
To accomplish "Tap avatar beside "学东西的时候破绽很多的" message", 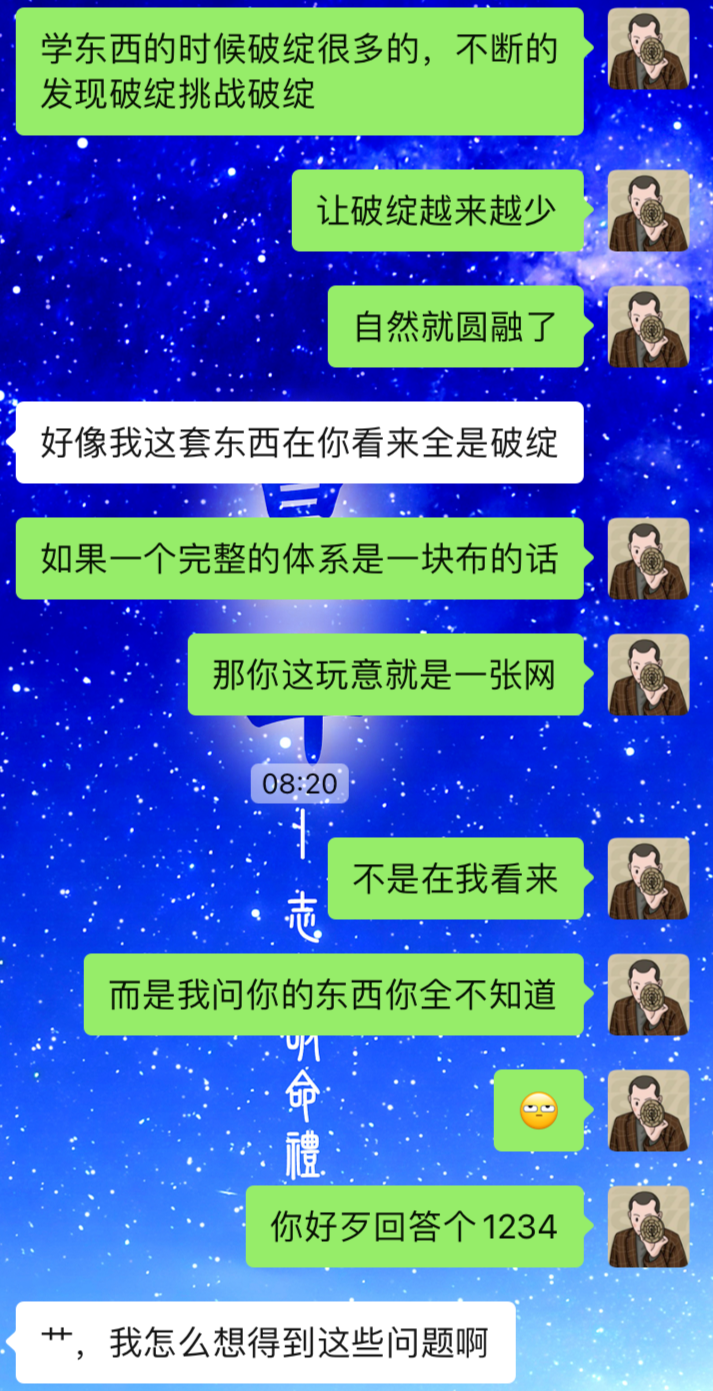I will coord(648,49).
